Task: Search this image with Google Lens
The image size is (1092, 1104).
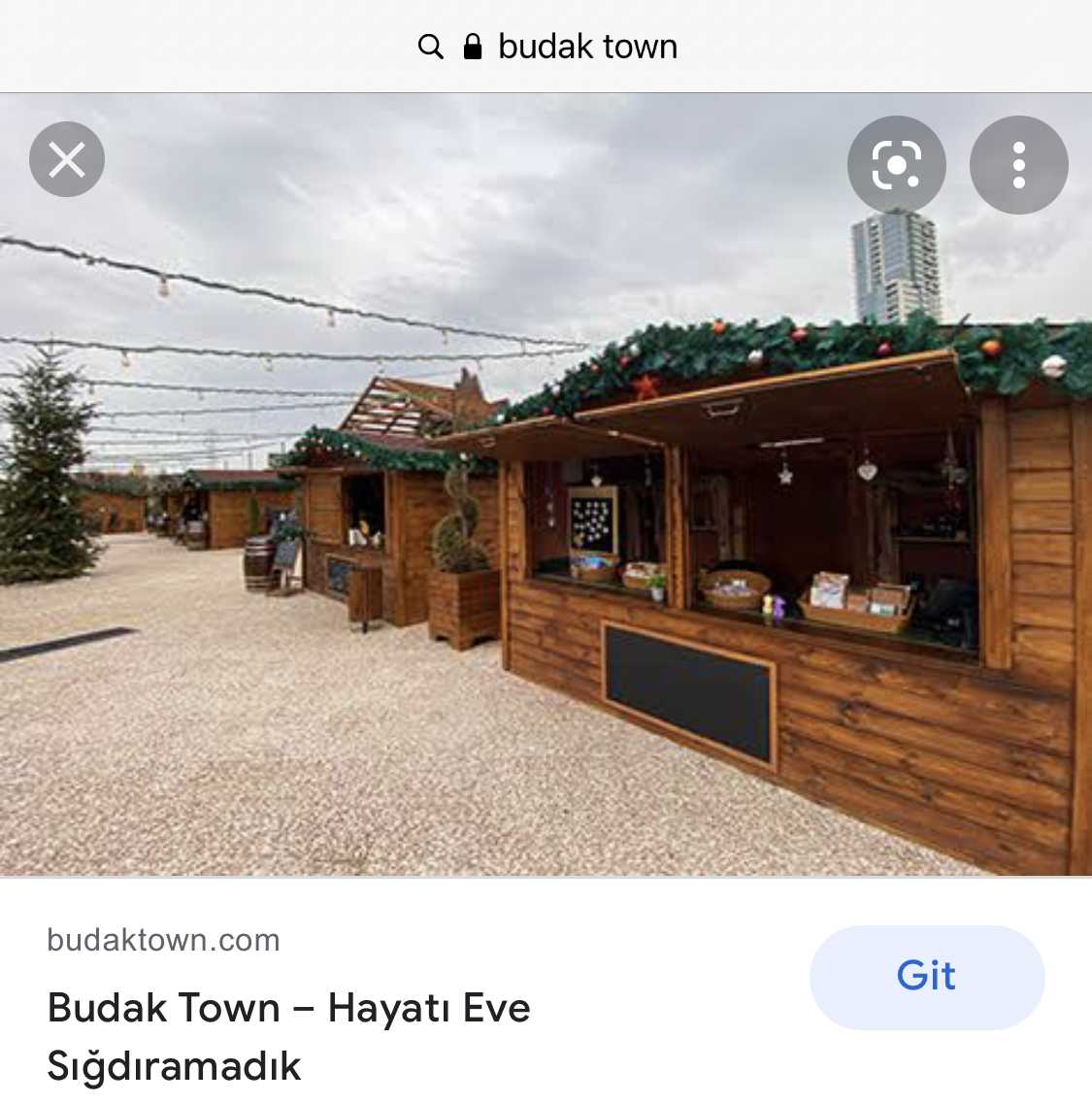Action: click(896, 165)
